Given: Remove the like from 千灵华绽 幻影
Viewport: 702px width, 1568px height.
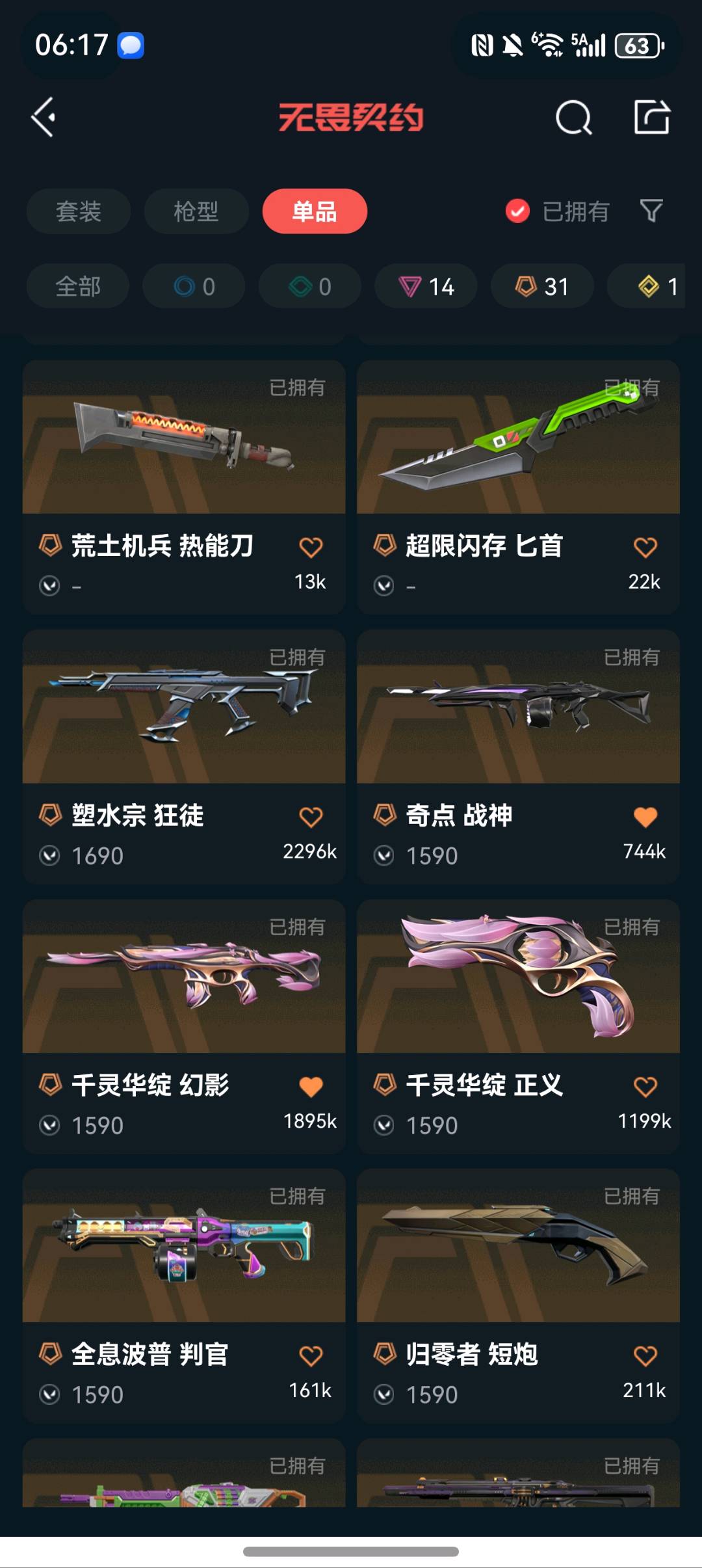Looking at the screenshot, I should pyautogui.click(x=311, y=1087).
